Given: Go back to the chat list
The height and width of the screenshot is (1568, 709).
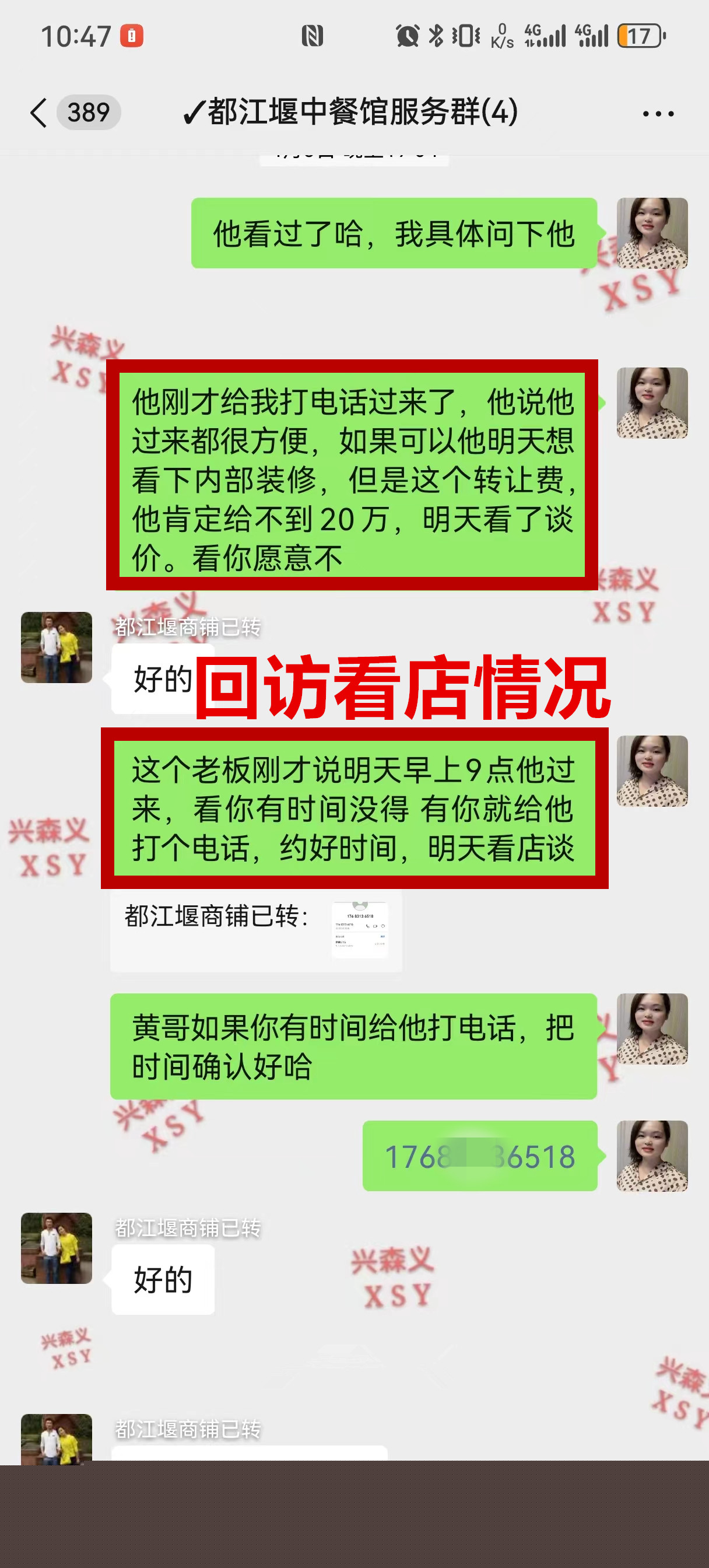Looking at the screenshot, I should pos(39,113).
